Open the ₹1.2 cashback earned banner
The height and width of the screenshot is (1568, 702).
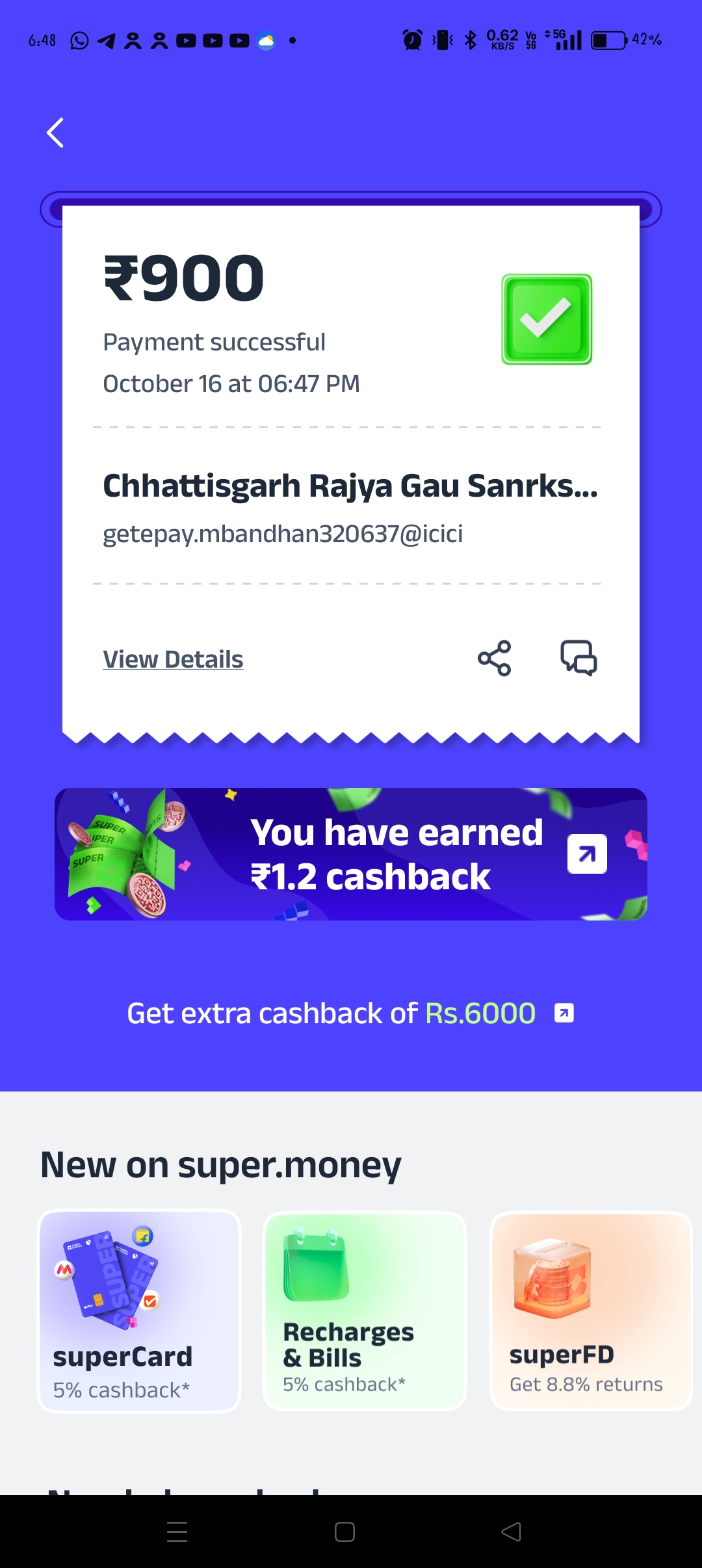click(x=351, y=854)
